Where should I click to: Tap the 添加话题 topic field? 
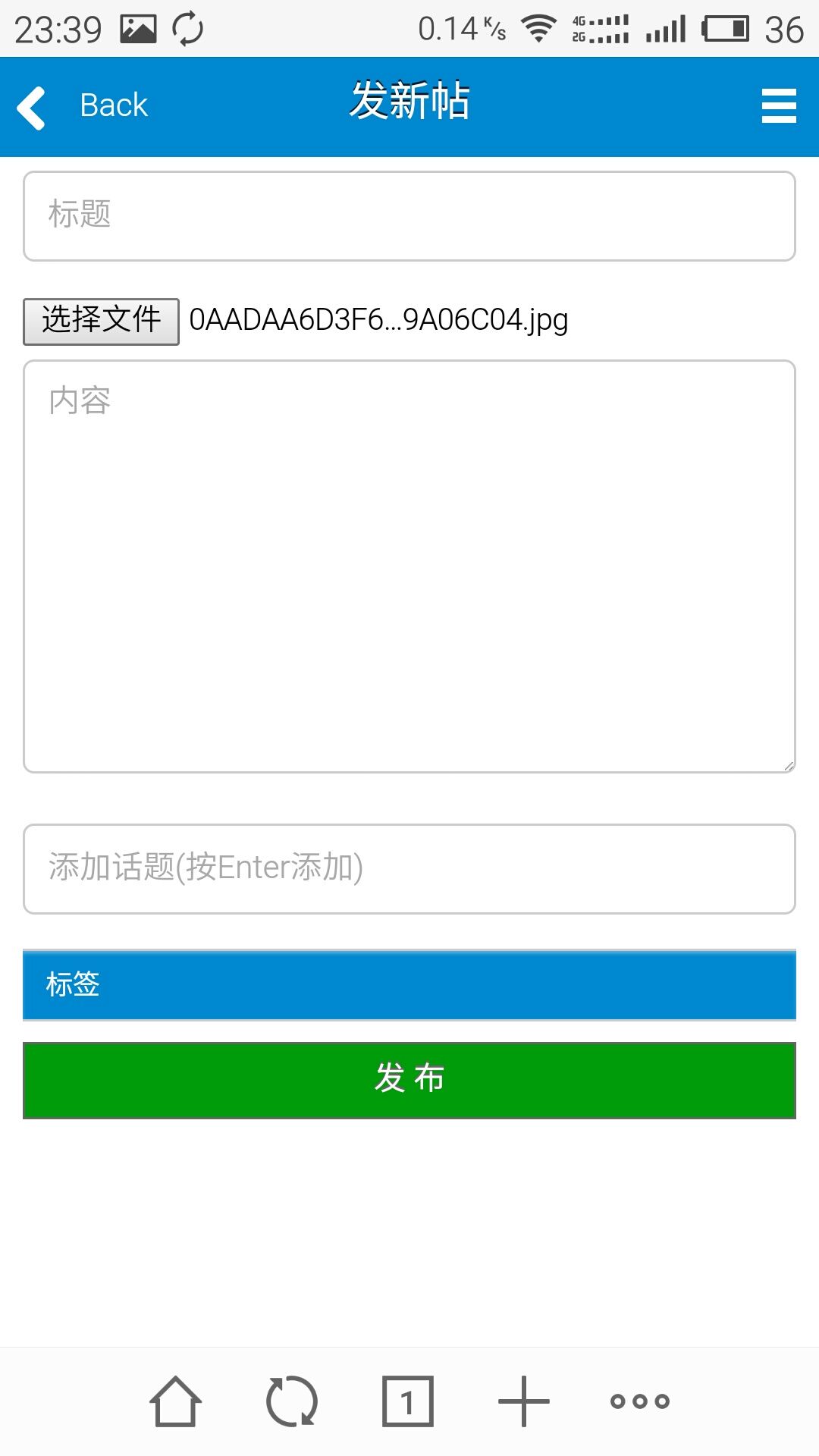pyautogui.click(x=409, y=869)
